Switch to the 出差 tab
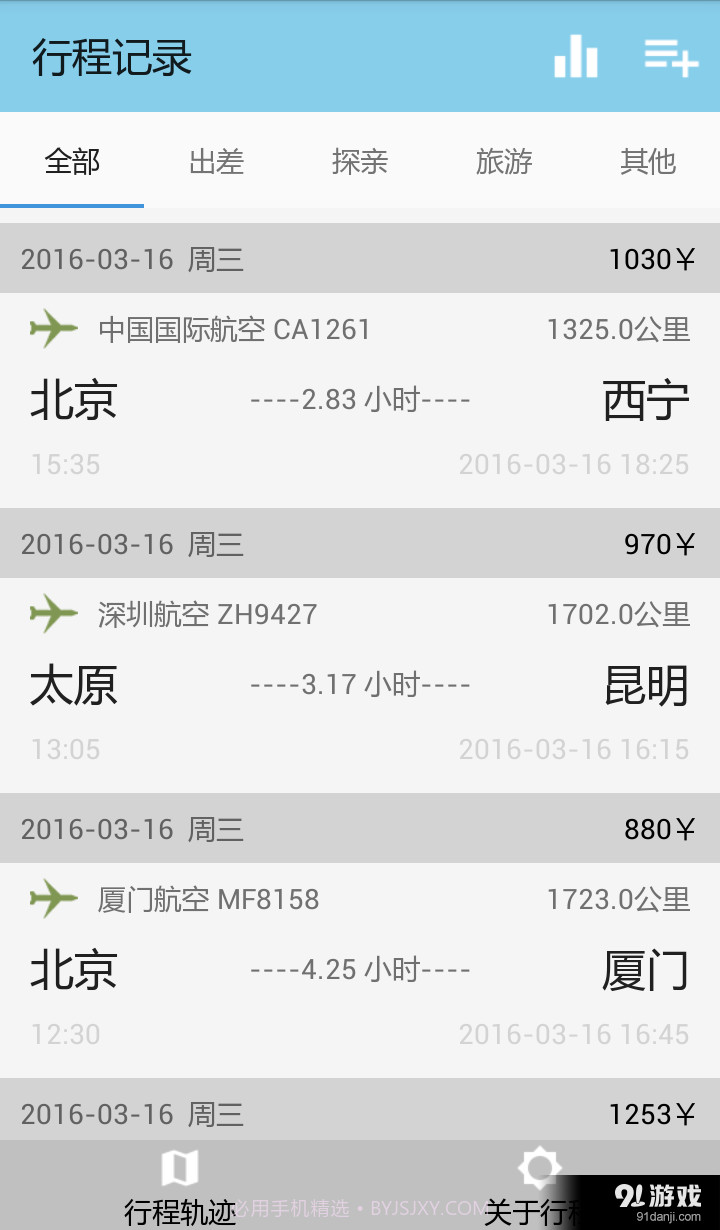Screen dimensions: 720x1230 click(x=216, y=162)
